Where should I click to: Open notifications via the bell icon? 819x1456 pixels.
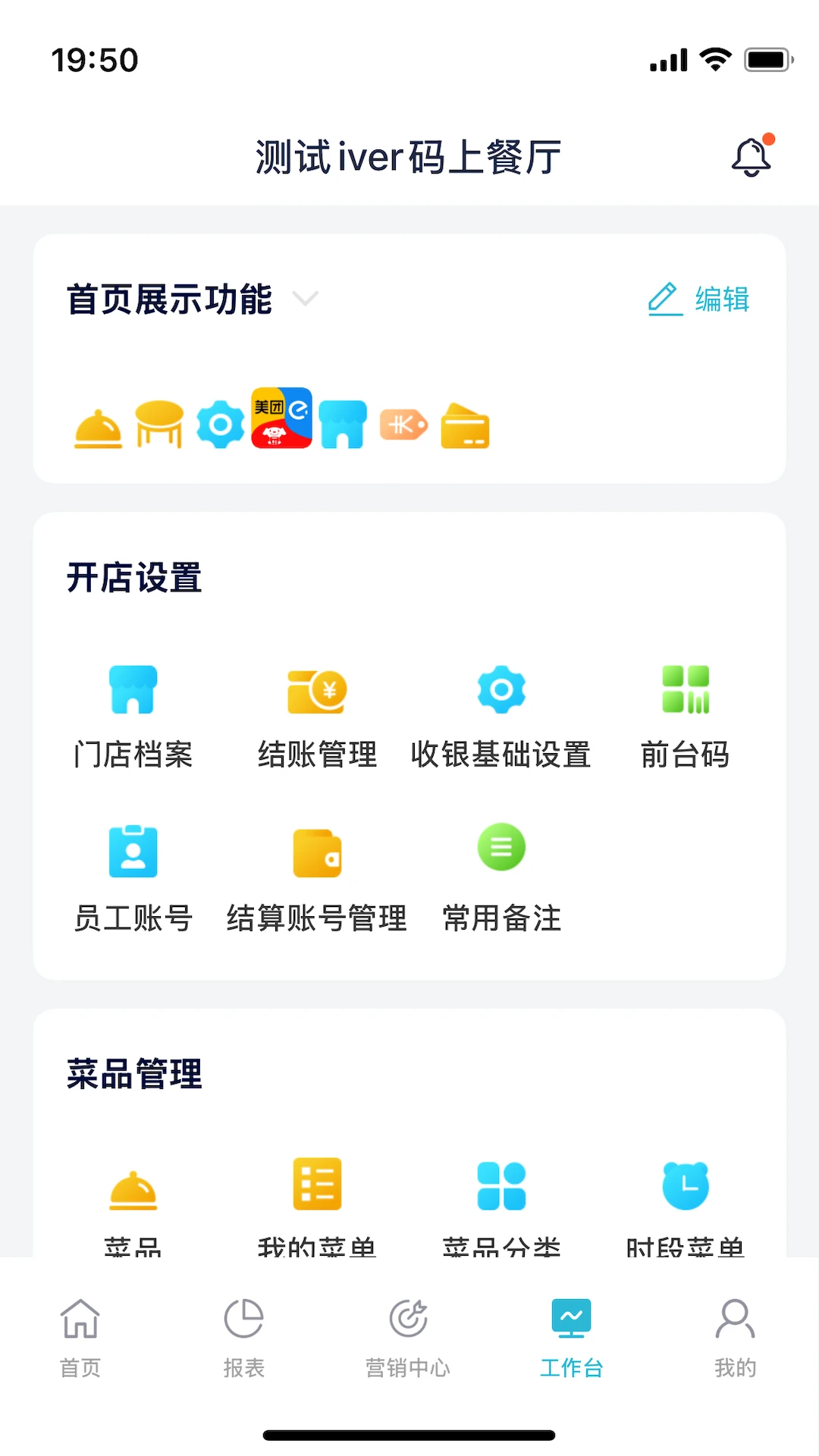pos(752,155)
